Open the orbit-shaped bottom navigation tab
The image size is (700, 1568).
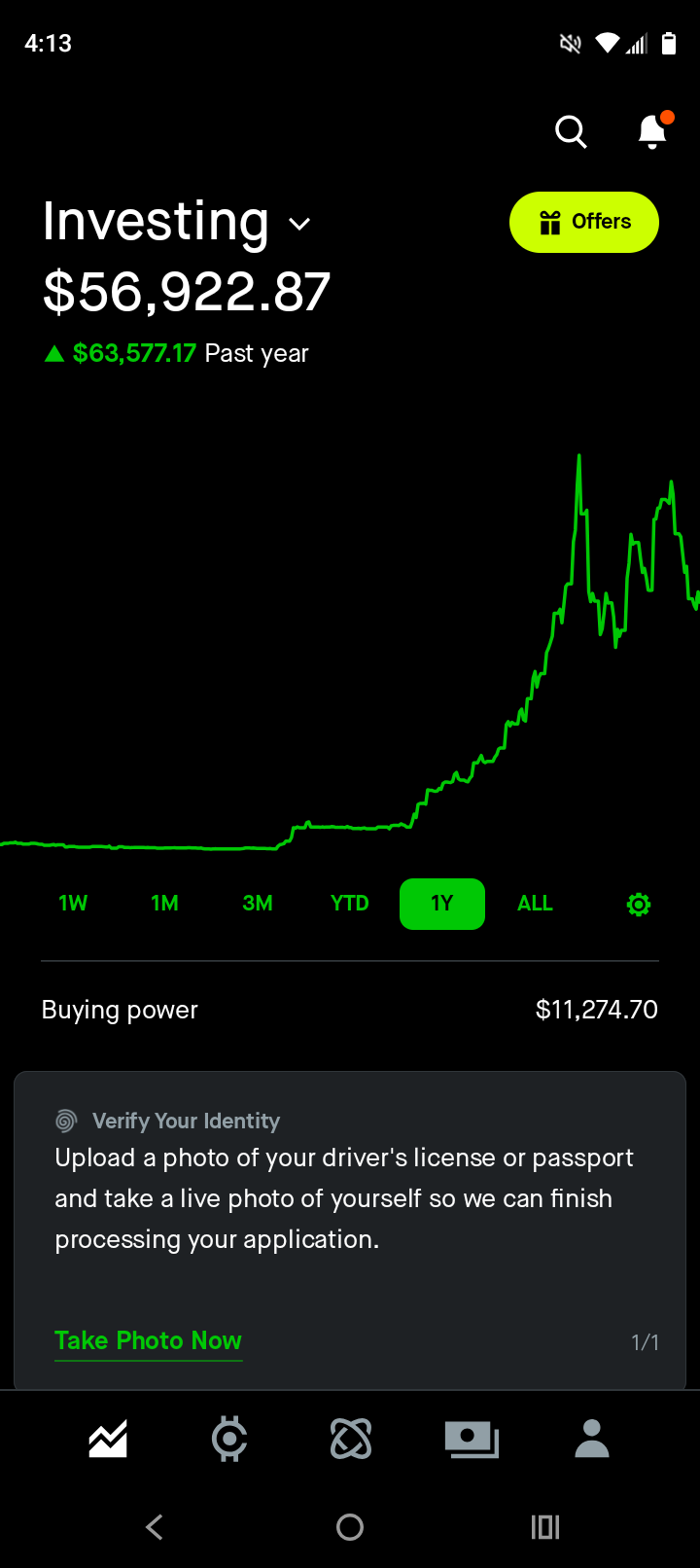click(351, 1440)
